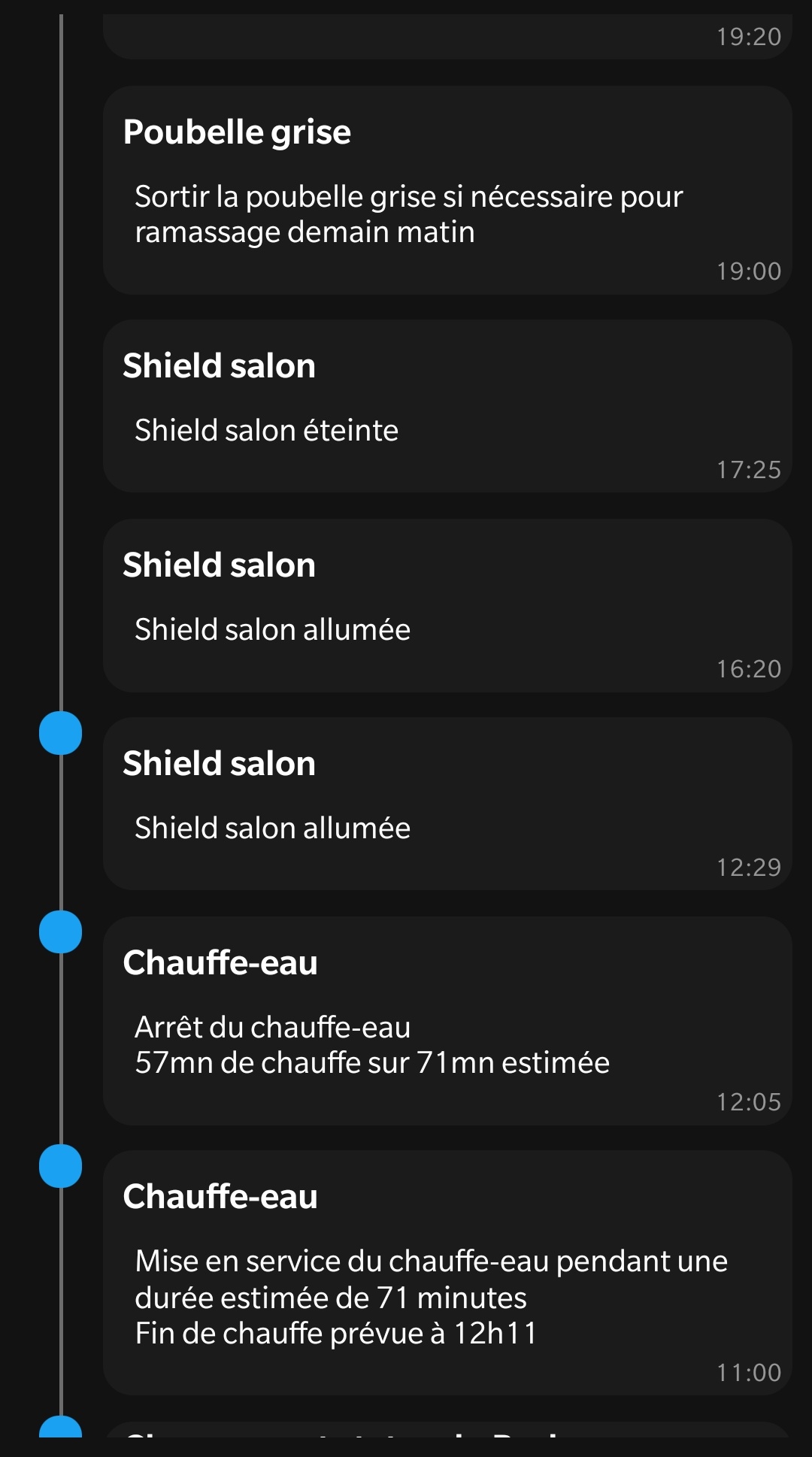812x1457 pixels.
Task: Open Shield salon allumée card at 12:29
Action: point(447,804)
